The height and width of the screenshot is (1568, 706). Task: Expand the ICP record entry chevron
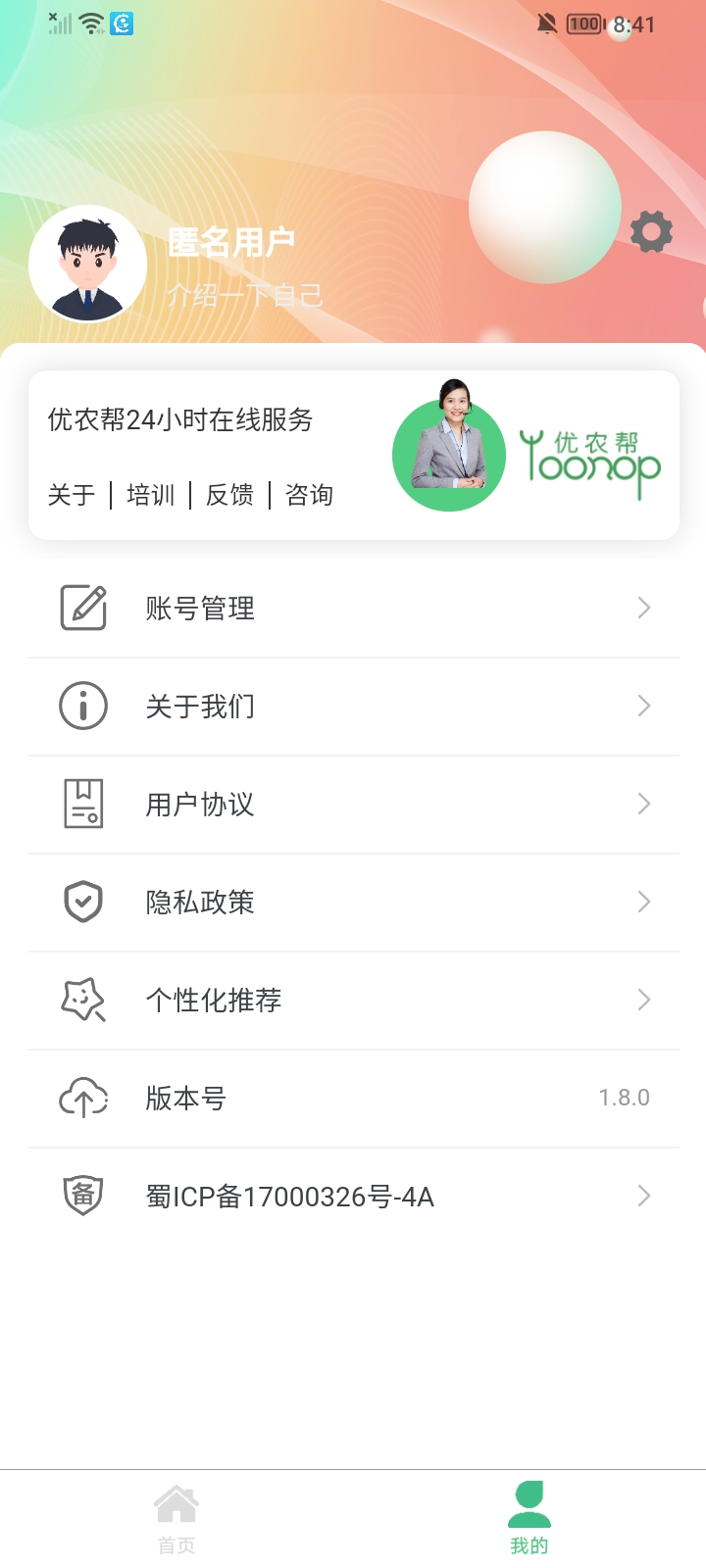coord(643,1196)
